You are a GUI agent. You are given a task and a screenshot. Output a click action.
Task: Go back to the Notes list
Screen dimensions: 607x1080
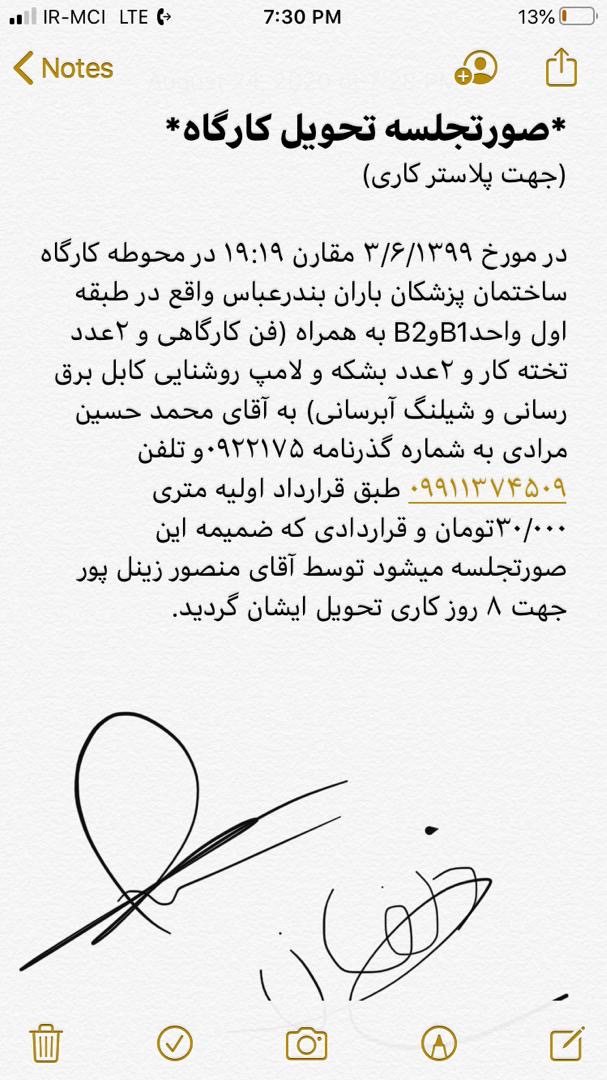(x=62, y=68)
